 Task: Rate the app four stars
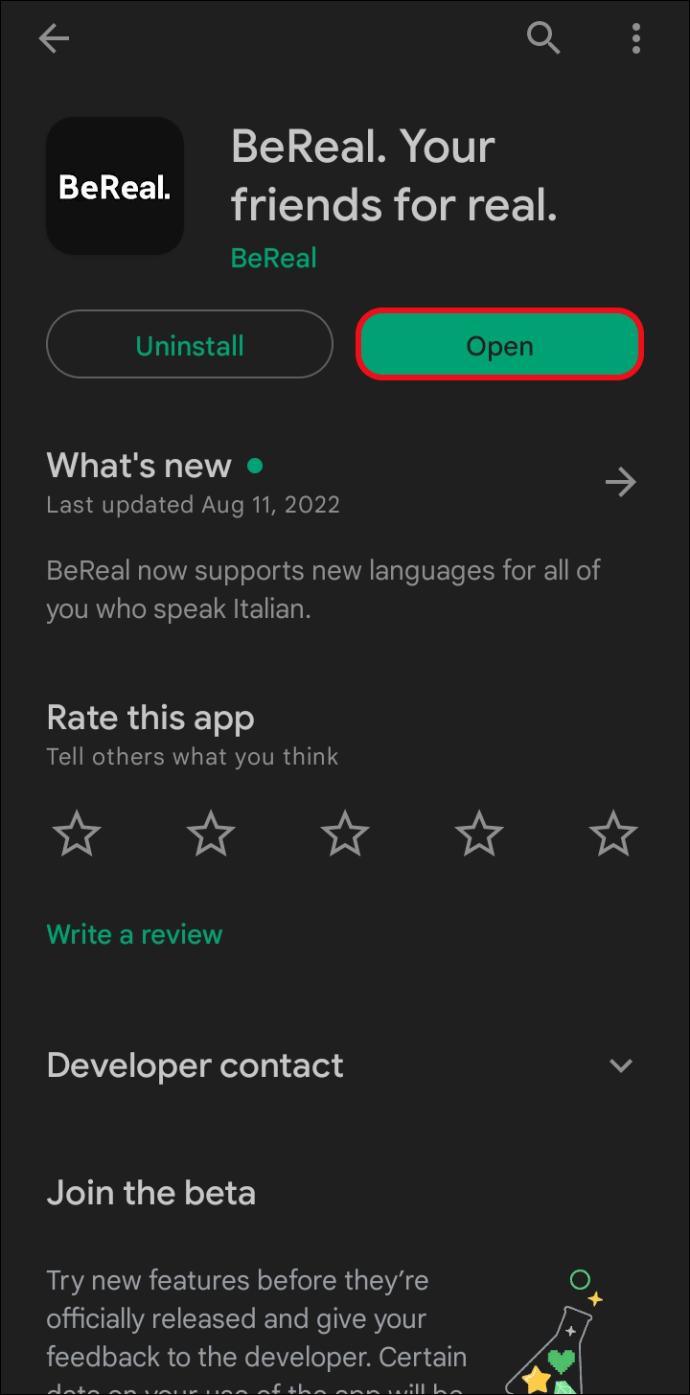479,833
